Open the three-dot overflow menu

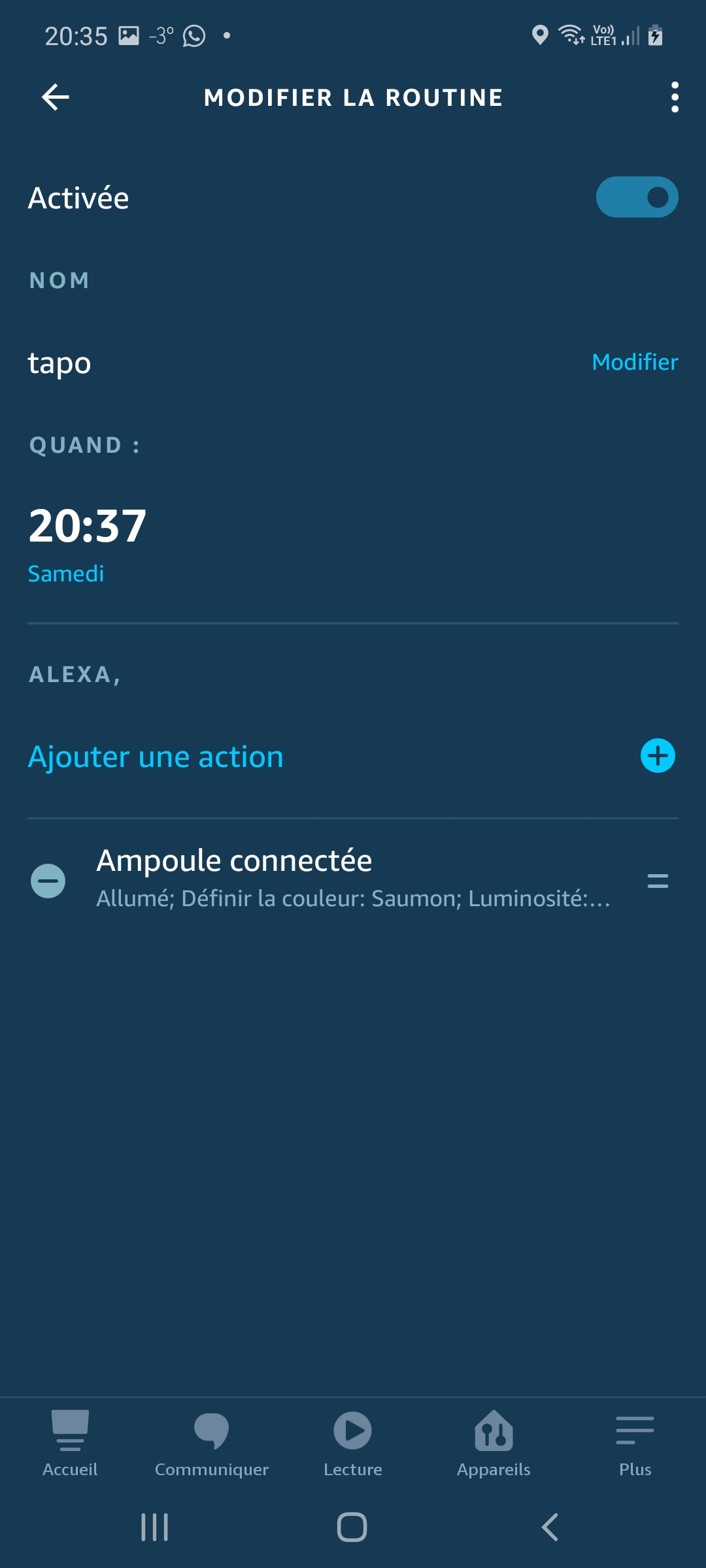(675, 97)
